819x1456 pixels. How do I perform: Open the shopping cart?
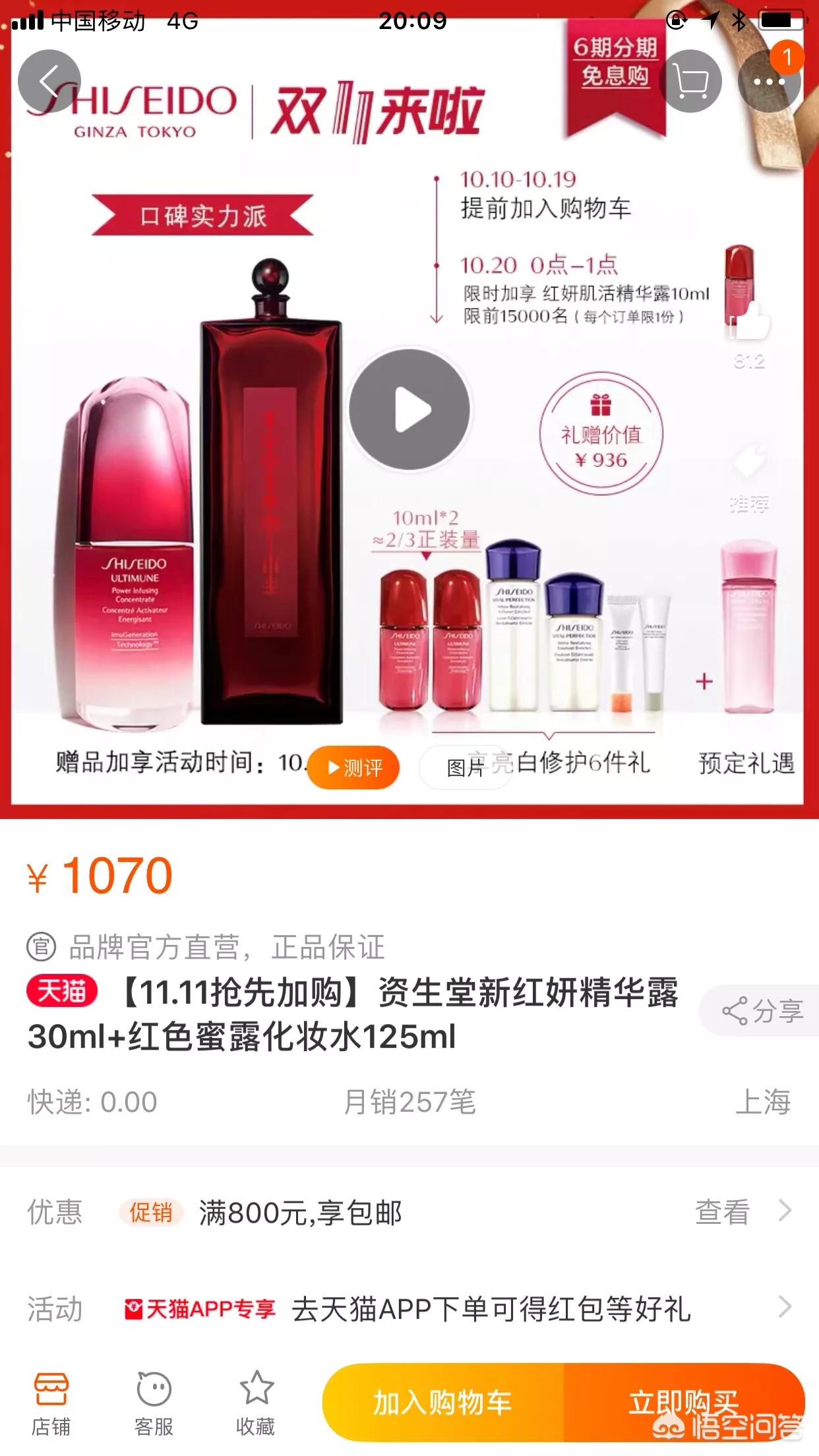(x=690, y=81)
